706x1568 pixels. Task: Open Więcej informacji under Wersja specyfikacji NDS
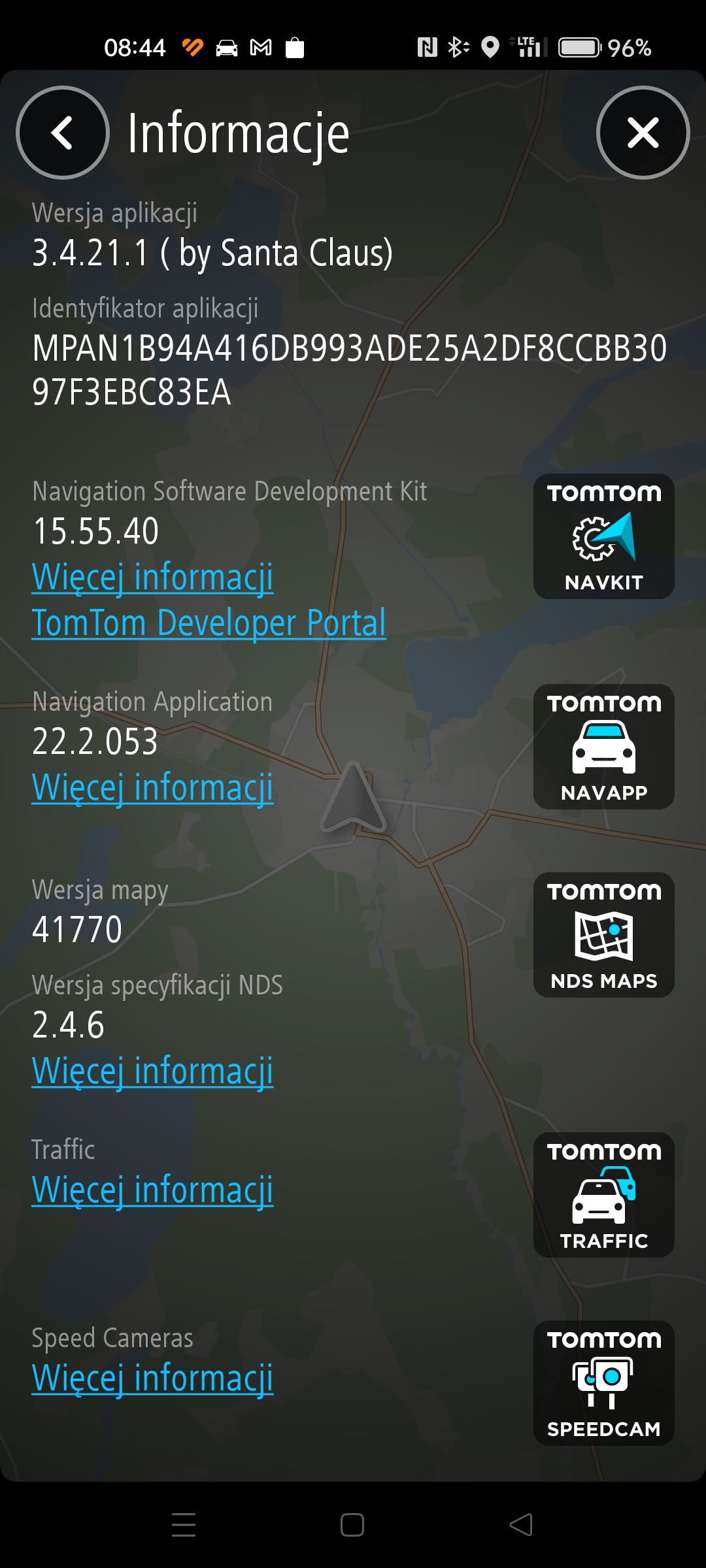[152, 1071]
